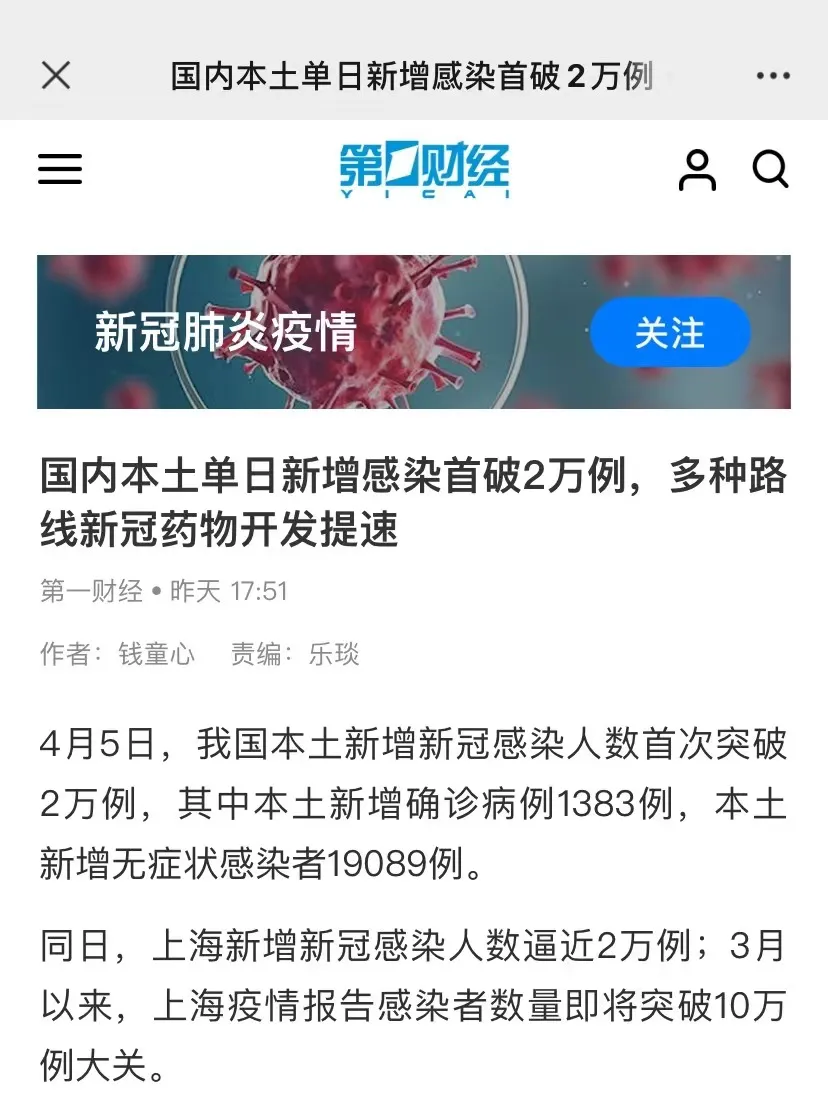The height and width of the screenshot is (1119, 828).
Task: Go to the 第一财经 homepage logo
Action: pyautogui.click(x=423, y=169)
